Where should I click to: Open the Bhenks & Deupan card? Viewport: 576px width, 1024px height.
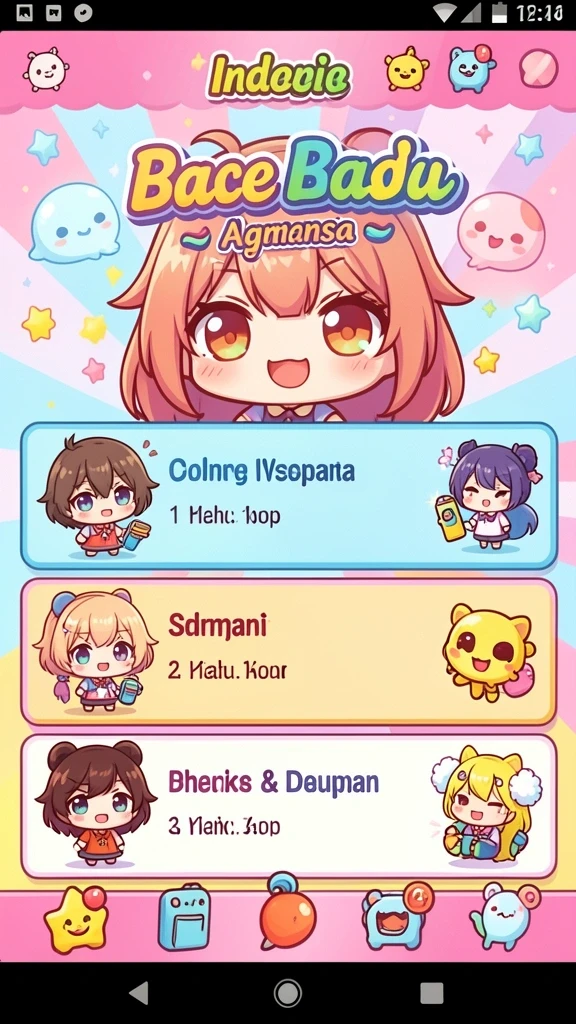click(289, 807)
